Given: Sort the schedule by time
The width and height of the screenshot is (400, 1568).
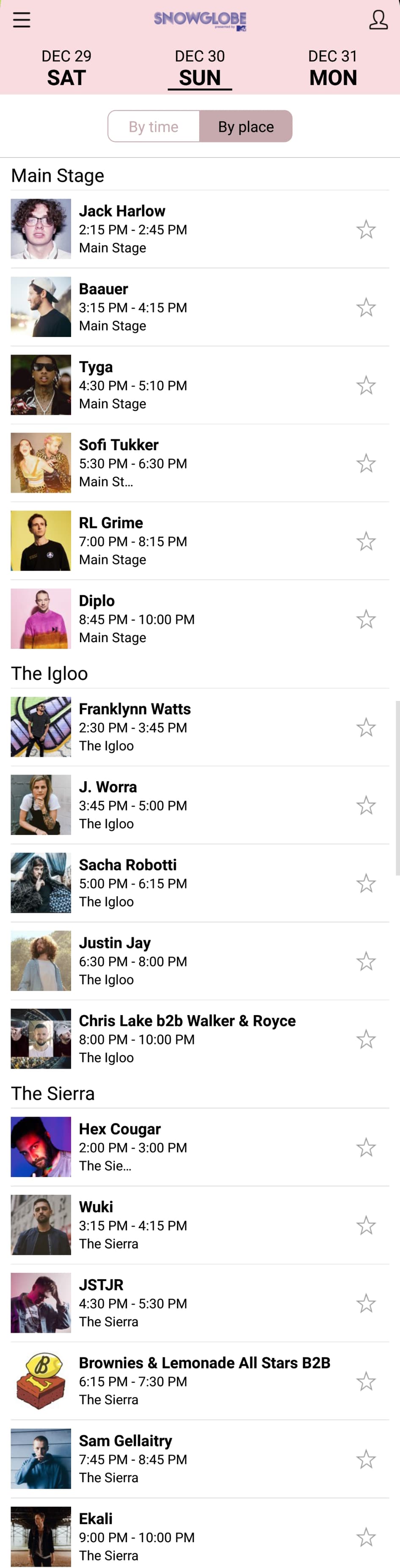Looking at the screenshot, I should pyautogui.click(x=154, y=126).
